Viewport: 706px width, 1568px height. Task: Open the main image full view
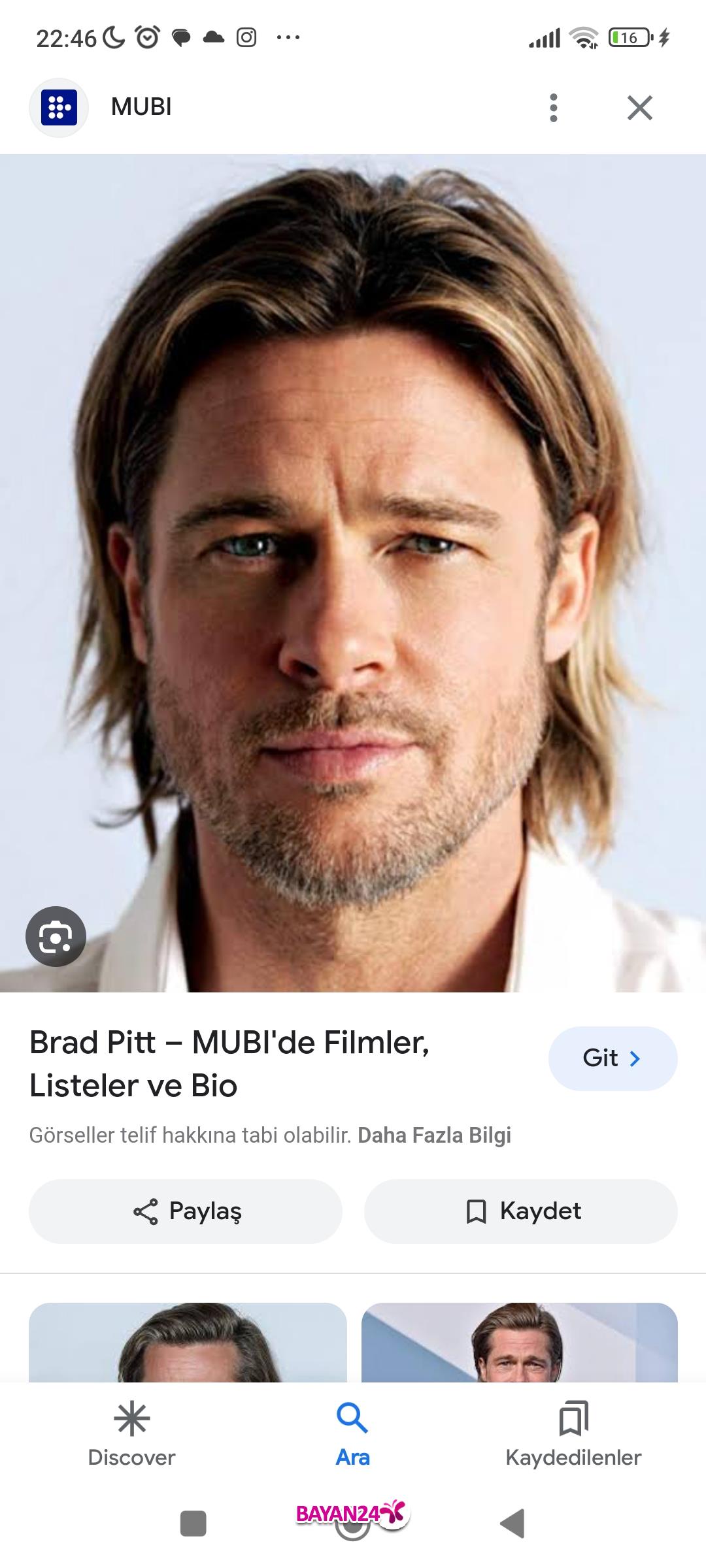point(353,573)
